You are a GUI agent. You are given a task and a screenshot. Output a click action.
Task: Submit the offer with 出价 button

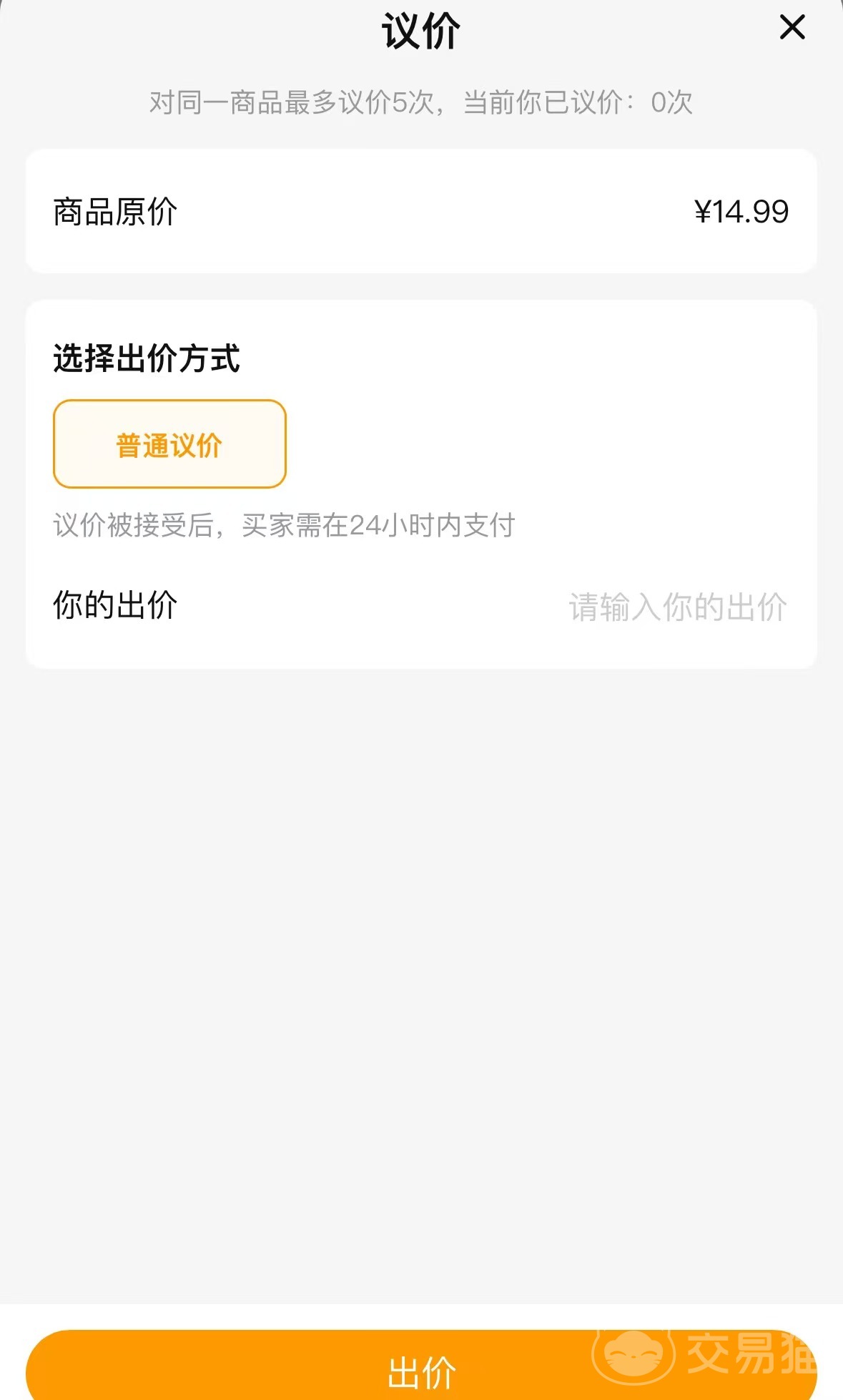point(420,1367)
